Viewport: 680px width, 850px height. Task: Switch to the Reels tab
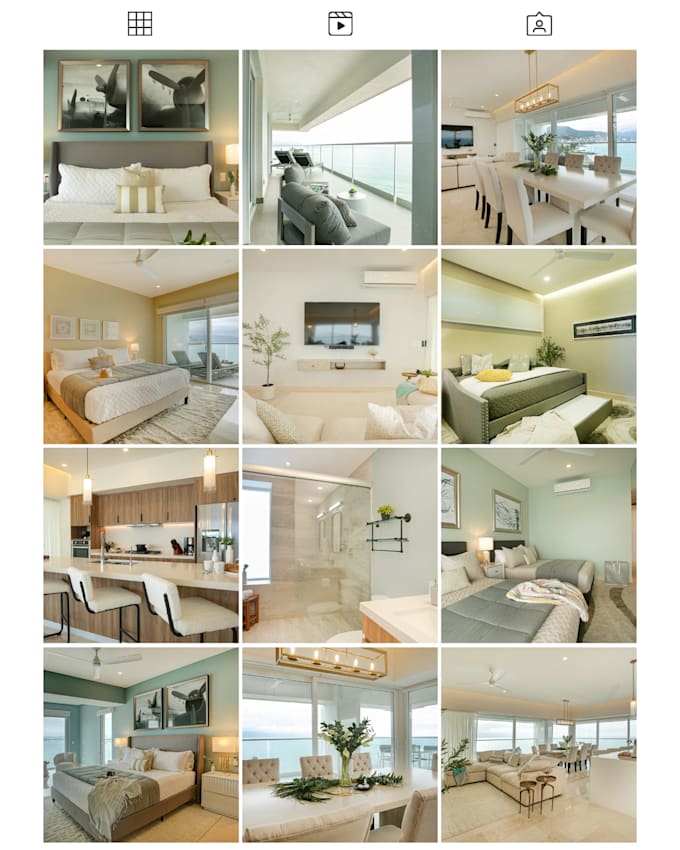tap(340, 24)
